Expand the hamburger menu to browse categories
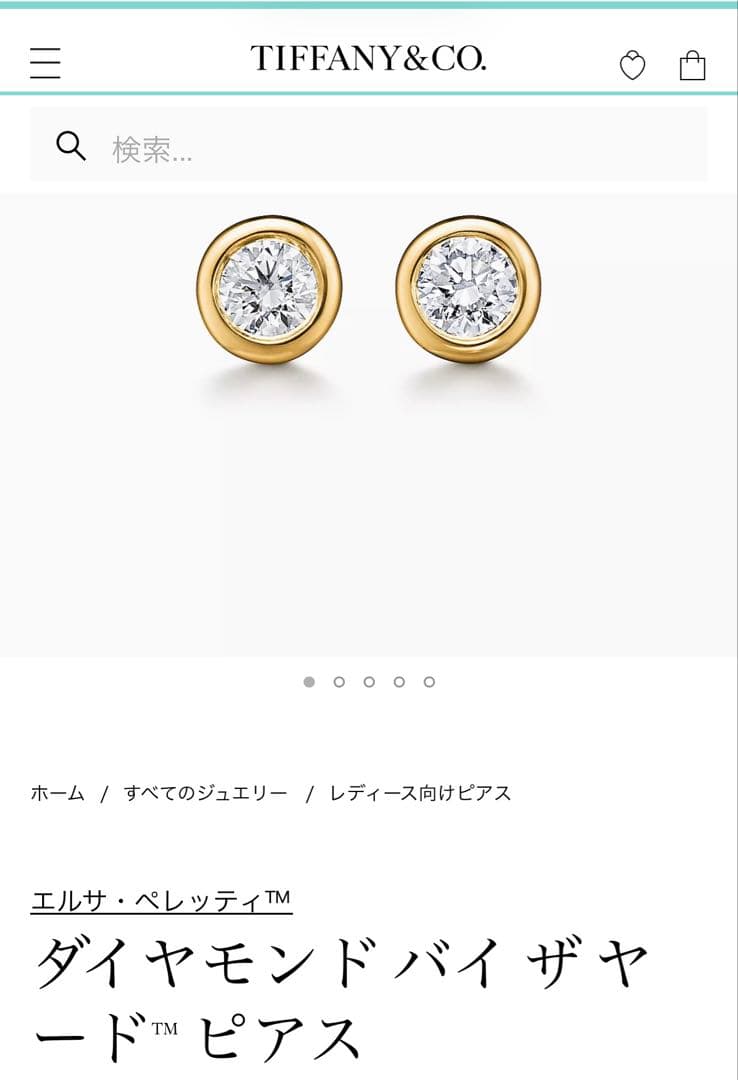Viewport: 738px width, 1080px height. coord(44,62)
